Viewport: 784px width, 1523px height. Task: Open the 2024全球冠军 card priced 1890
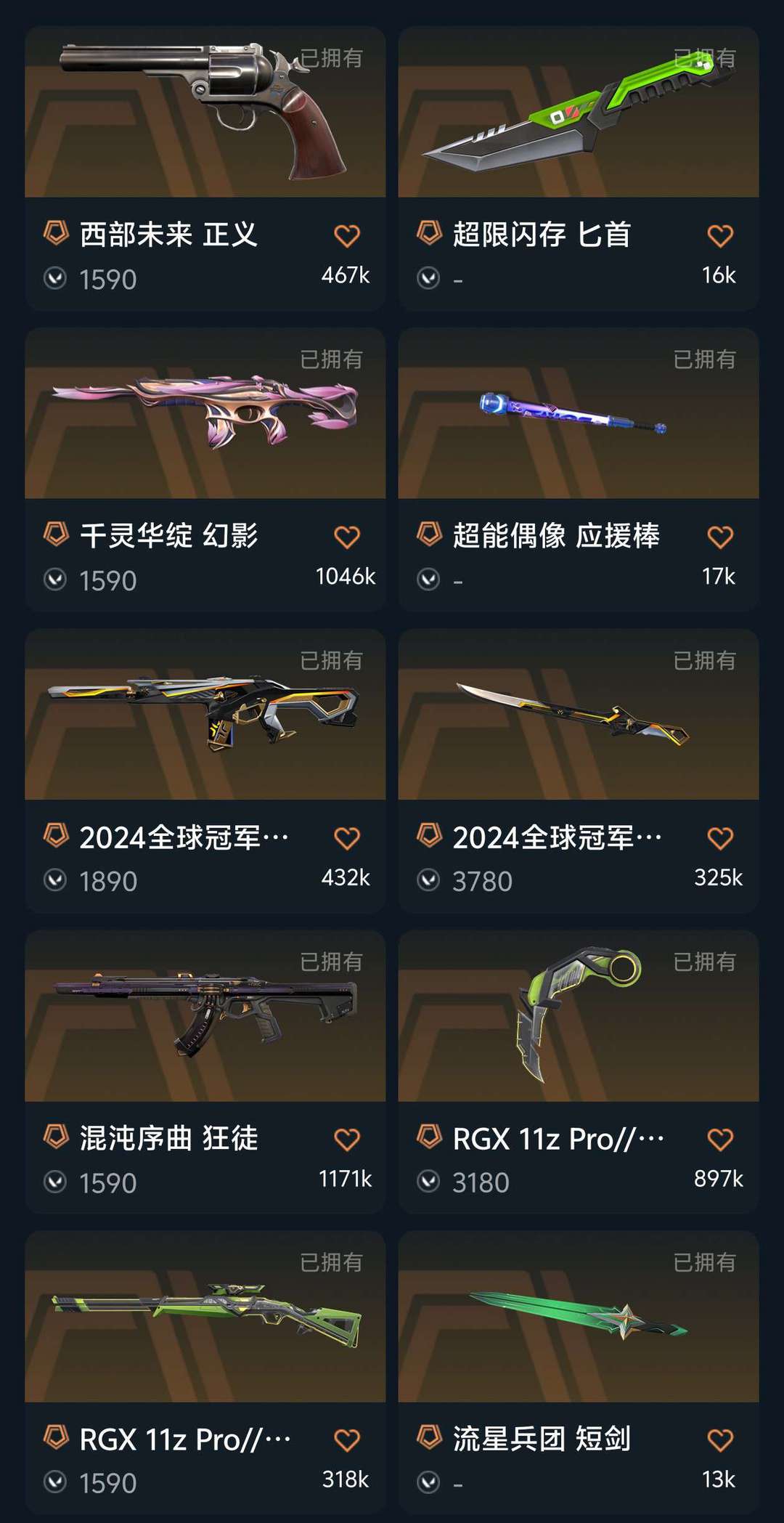click(x=205, y=771)
